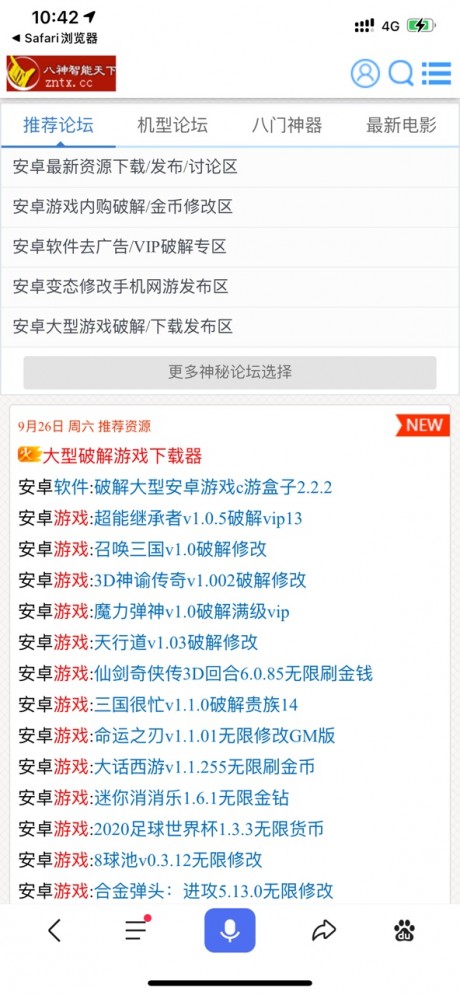Open the list menu icon
460x995 pixels.
pyautogui.click(x=437, y=74)
